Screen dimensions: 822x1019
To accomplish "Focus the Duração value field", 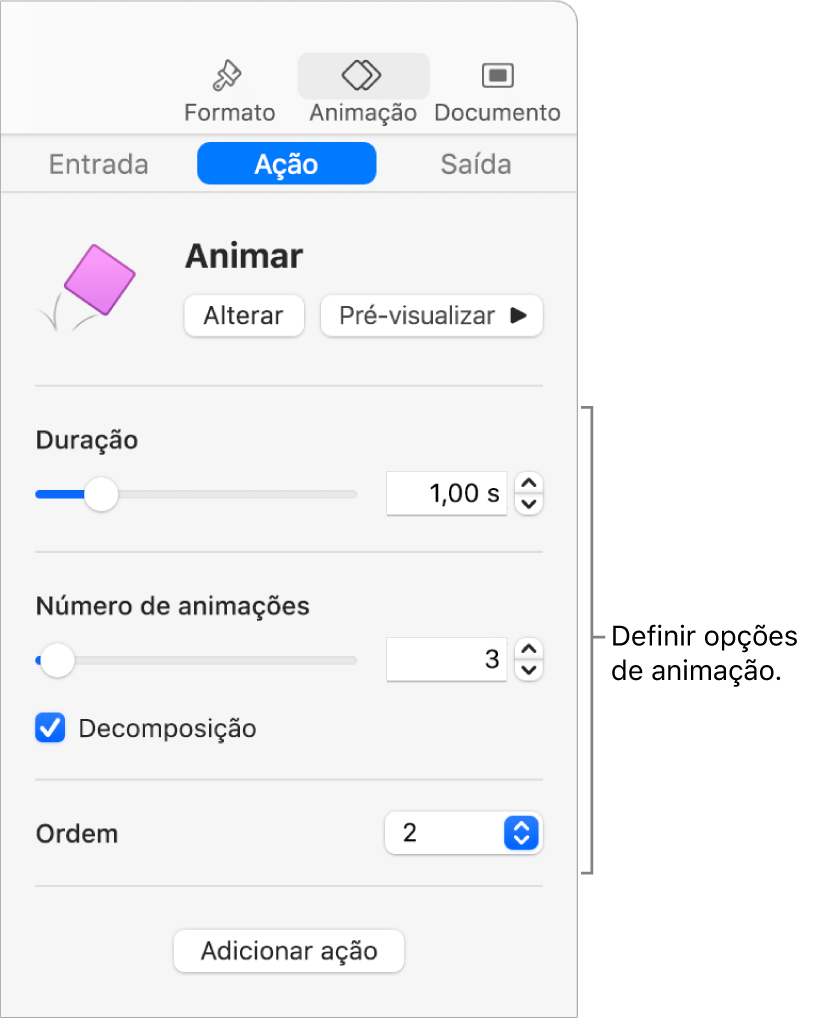I will (446, 493).
